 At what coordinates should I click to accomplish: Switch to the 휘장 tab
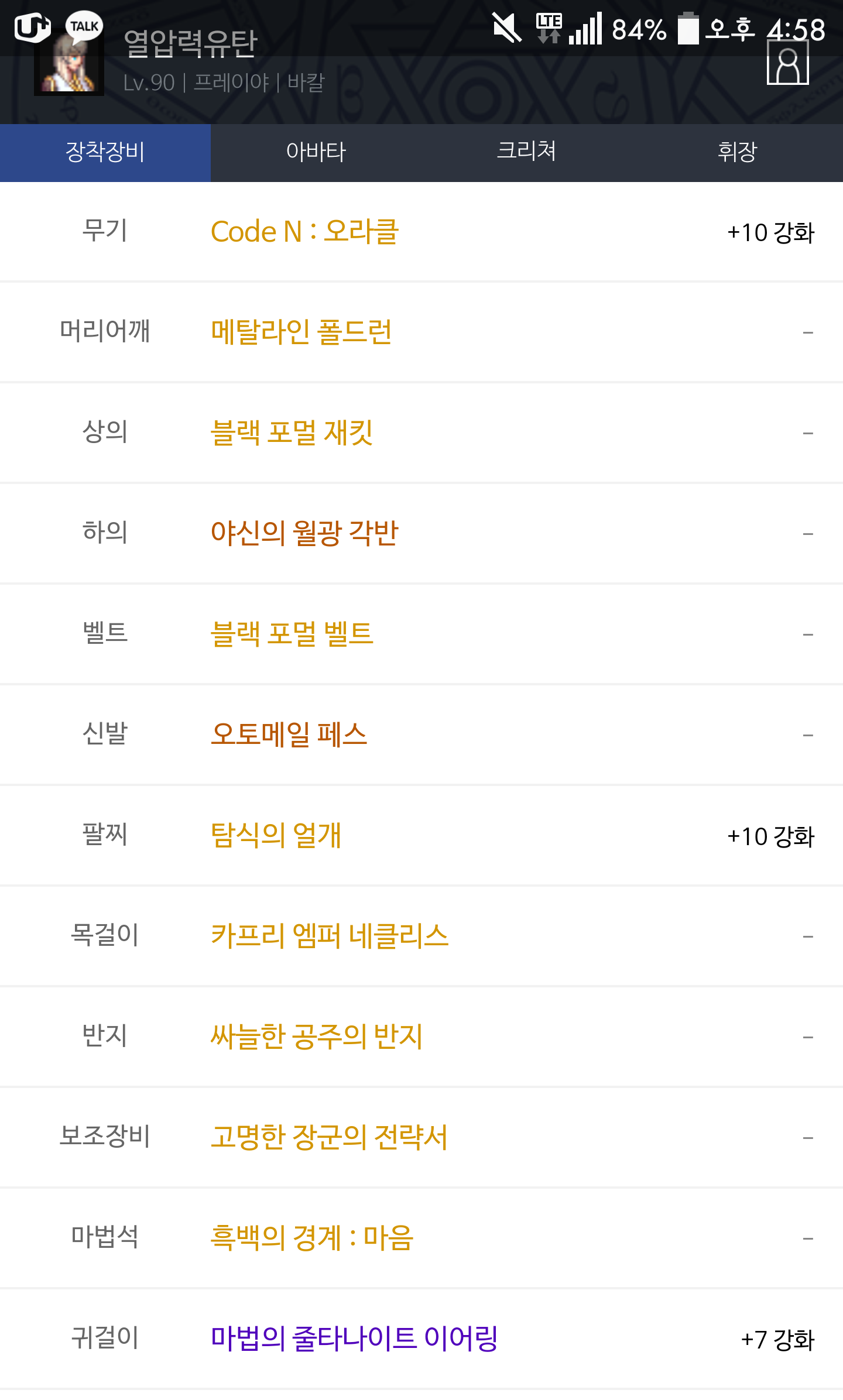click(x=738, y=152)
